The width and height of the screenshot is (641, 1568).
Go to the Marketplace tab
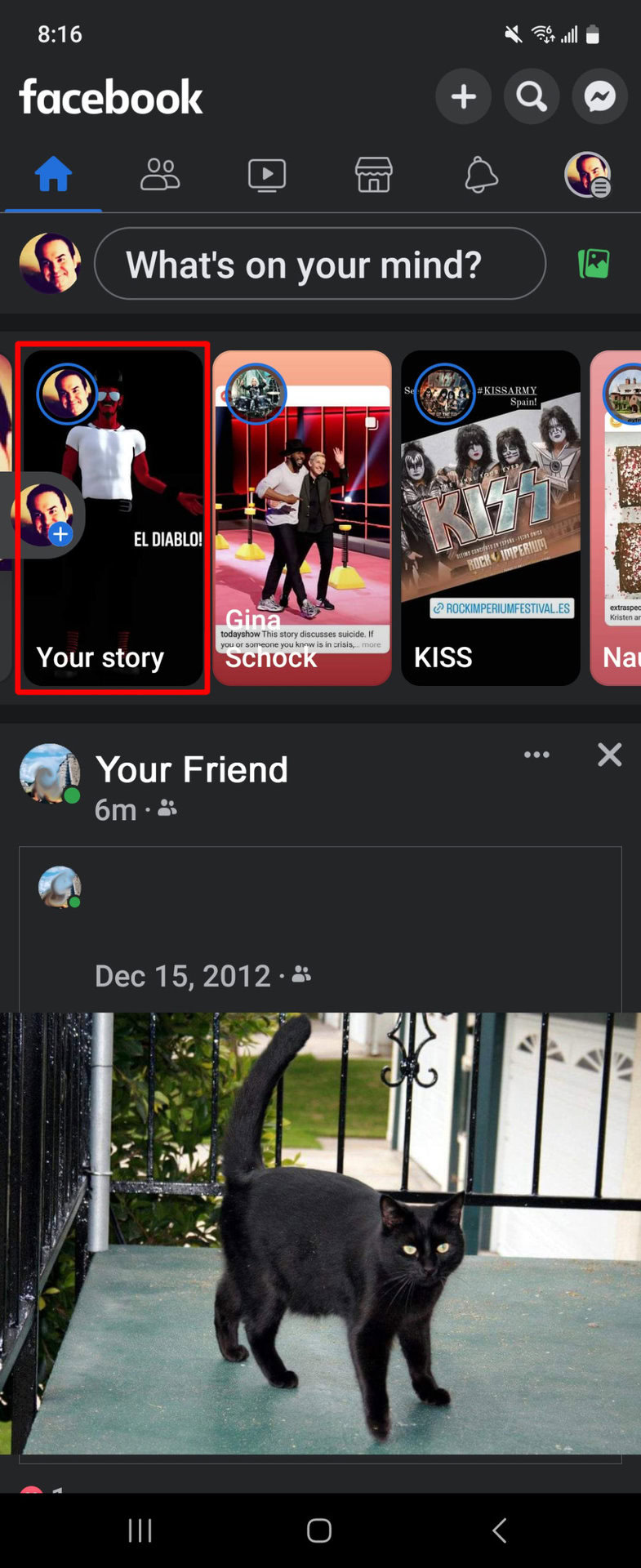point(374,175)
